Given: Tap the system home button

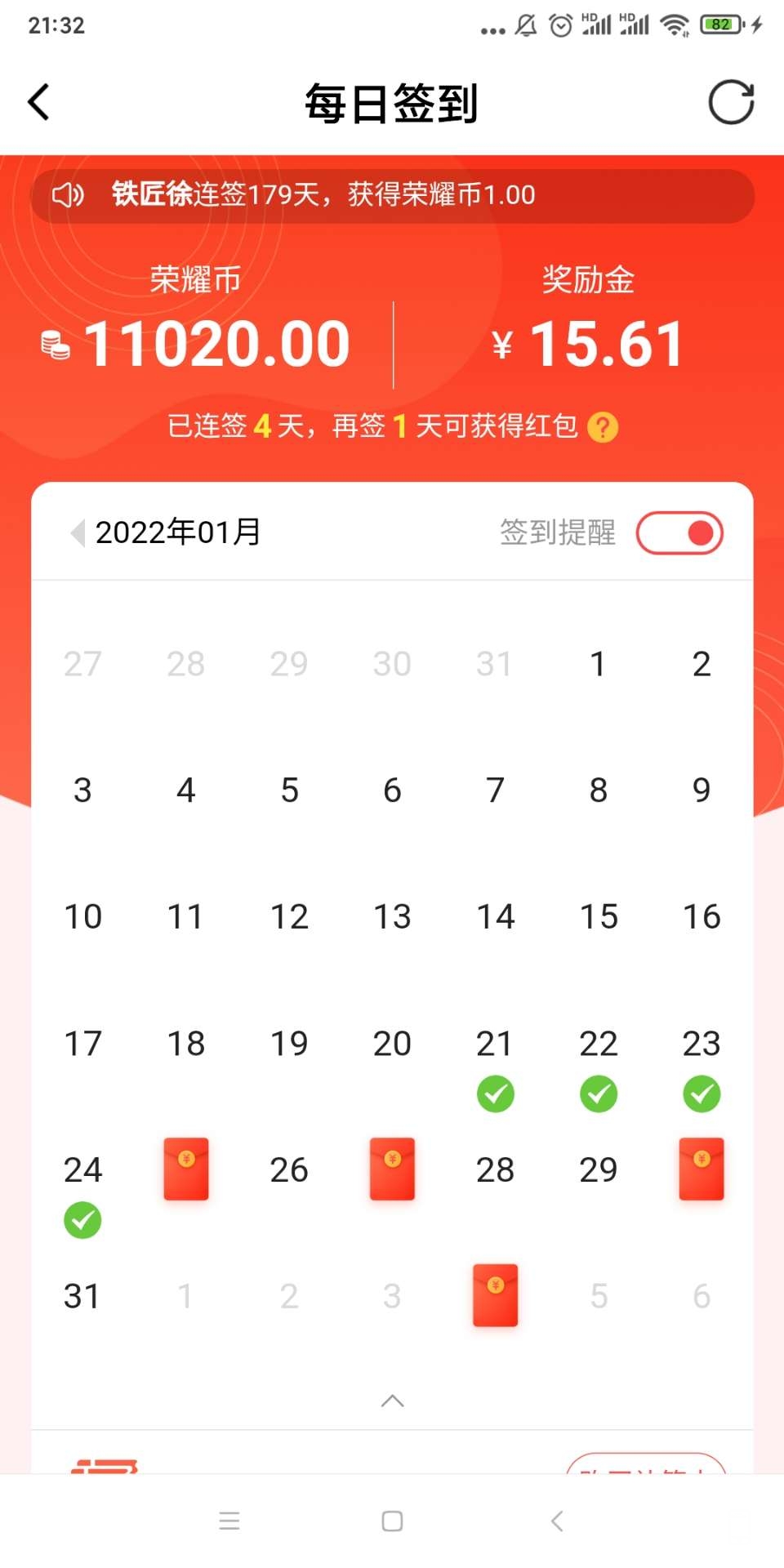Looking at the screenshot, I should pyautogui.click(x=392, y=1521).
